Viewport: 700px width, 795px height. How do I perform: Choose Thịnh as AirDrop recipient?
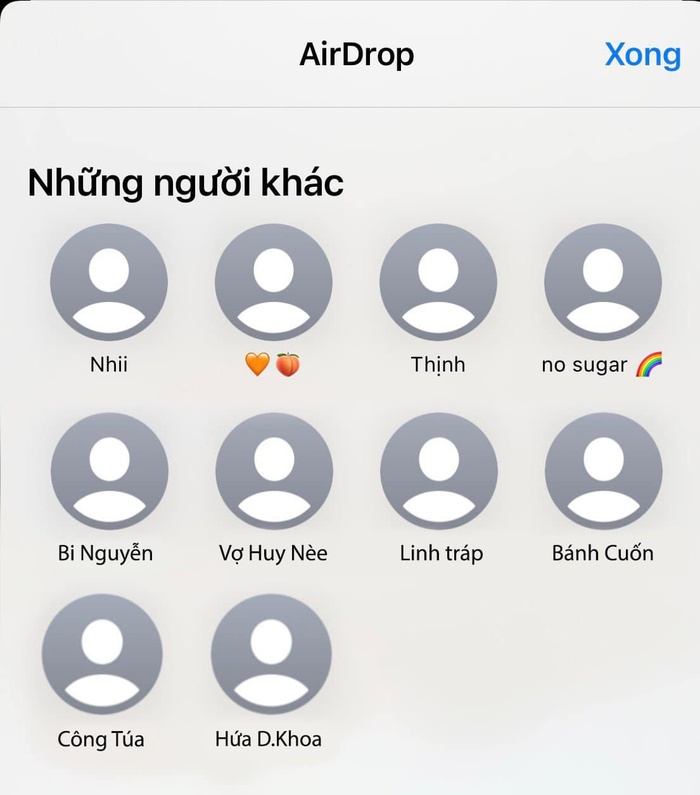(x=438, y=283)
